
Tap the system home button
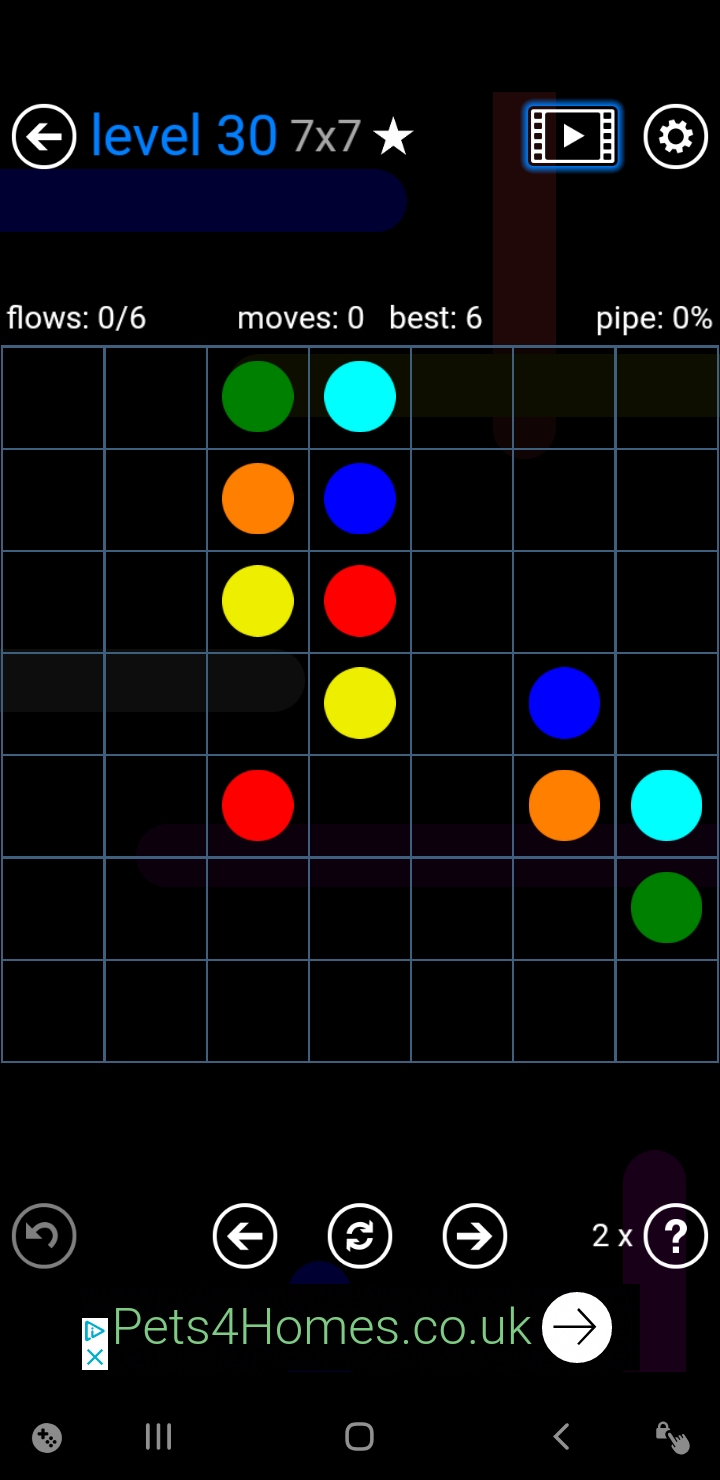pyautogui.click(x=359, y=1437)
